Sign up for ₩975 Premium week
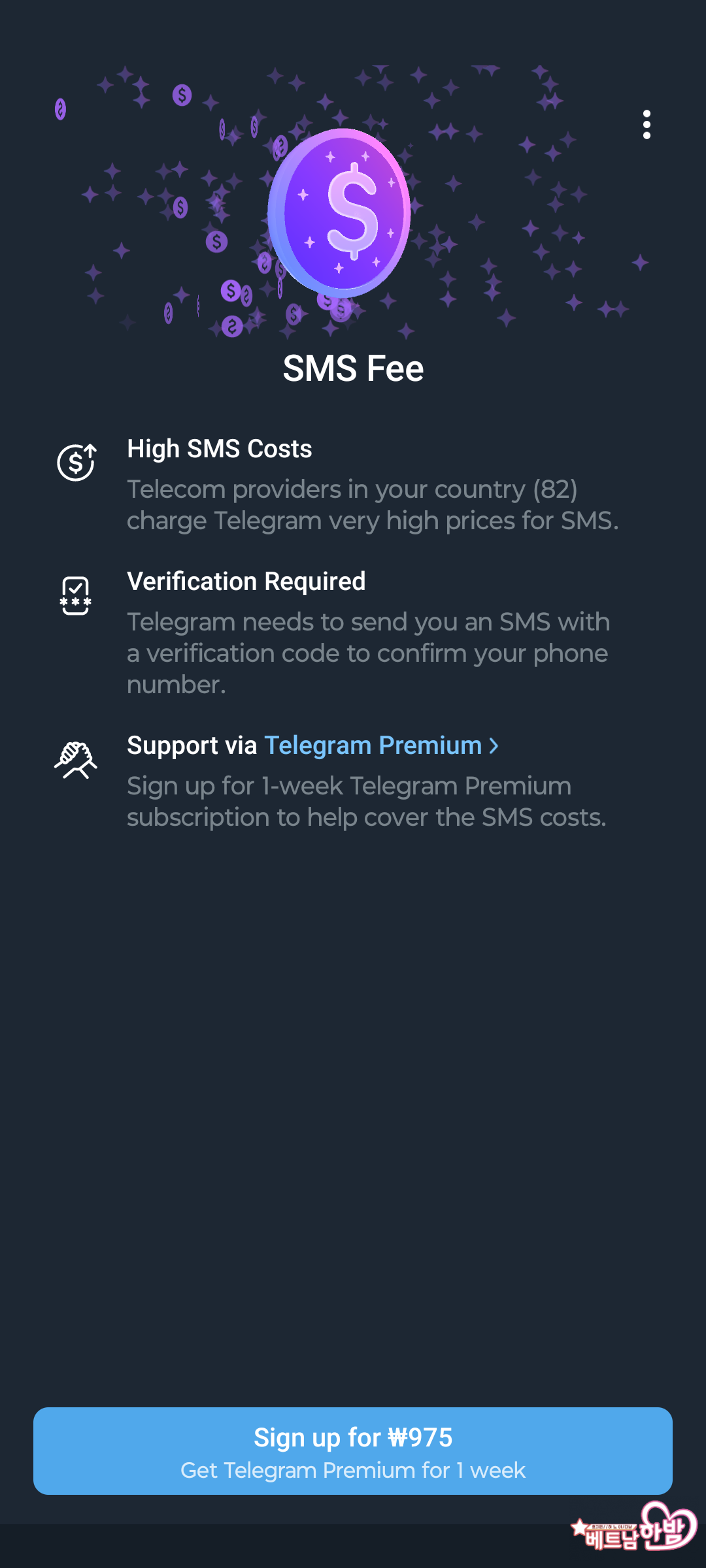The image size is (706, 1568). coord(353,1450)
